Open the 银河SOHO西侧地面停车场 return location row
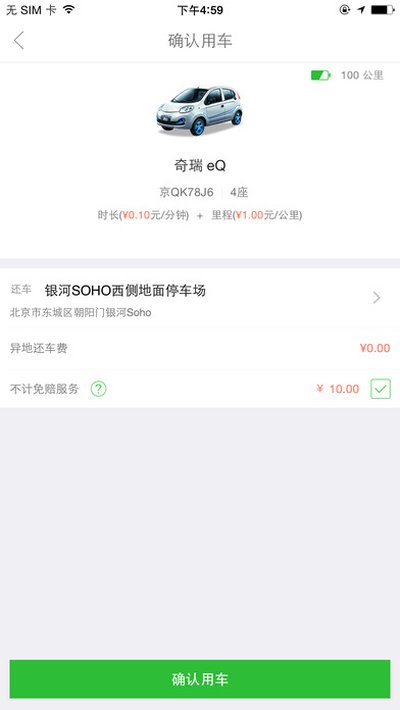The image size is (400, 710). [x=200, y=298]
